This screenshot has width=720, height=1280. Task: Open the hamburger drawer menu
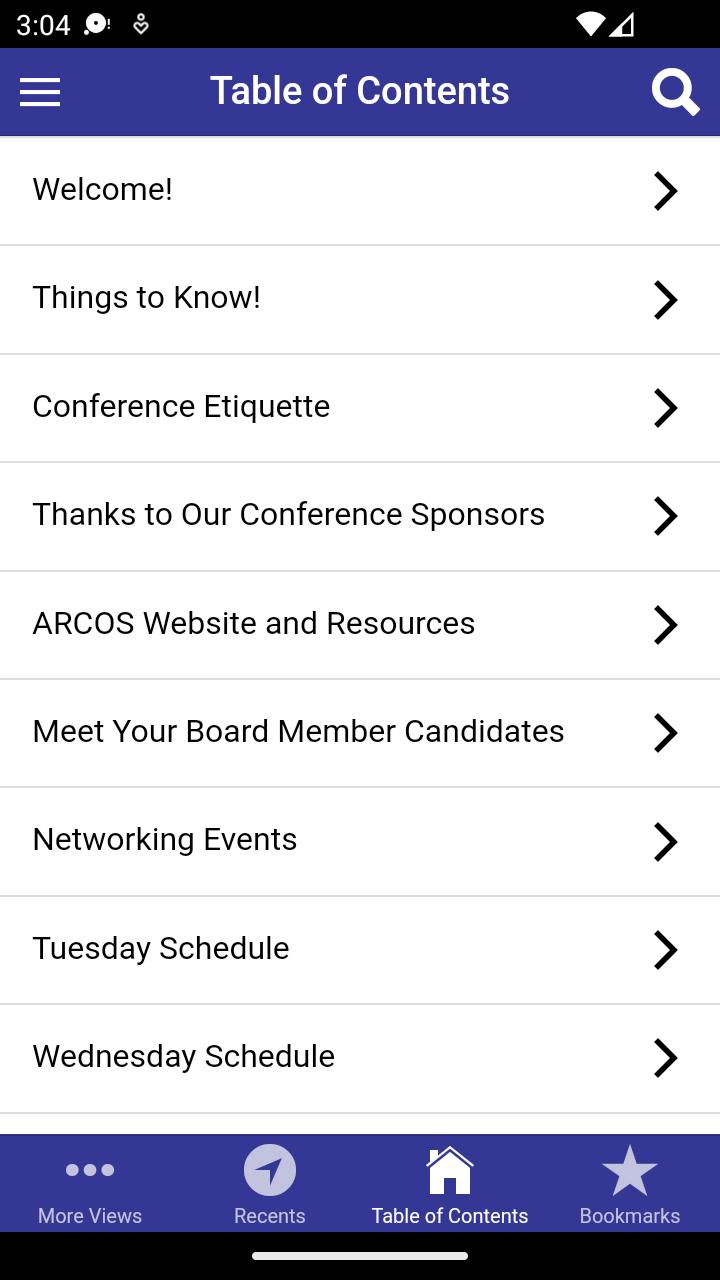(40, 92)
